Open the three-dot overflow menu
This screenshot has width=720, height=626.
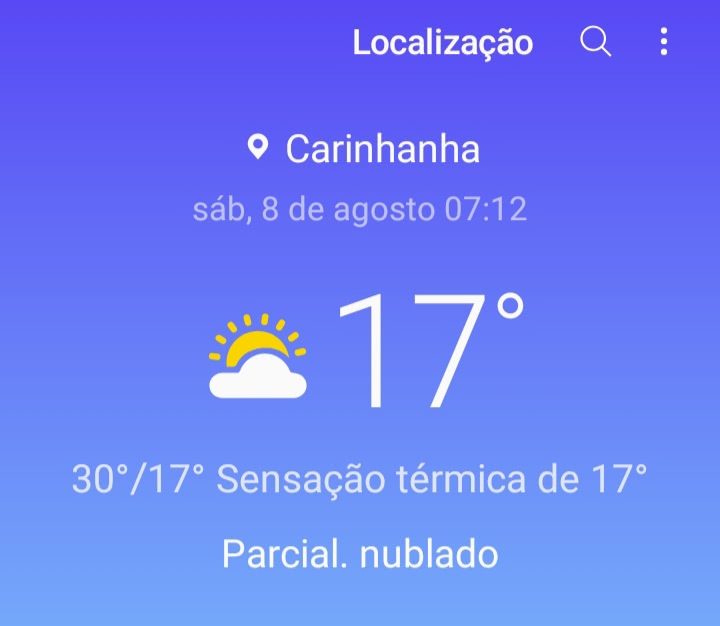click(x=663, y=42)
